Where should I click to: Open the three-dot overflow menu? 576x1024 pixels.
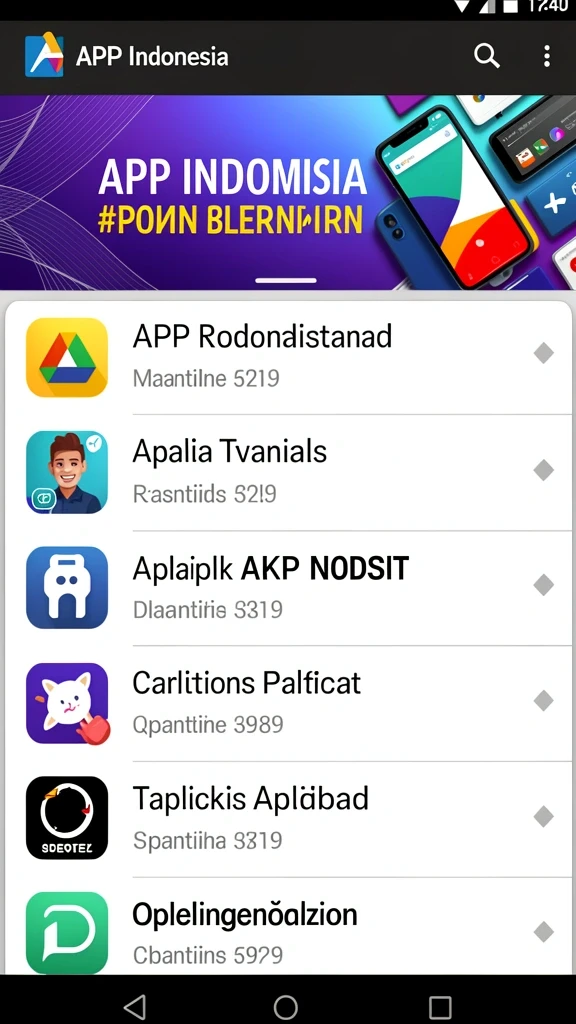pos(547,56)
